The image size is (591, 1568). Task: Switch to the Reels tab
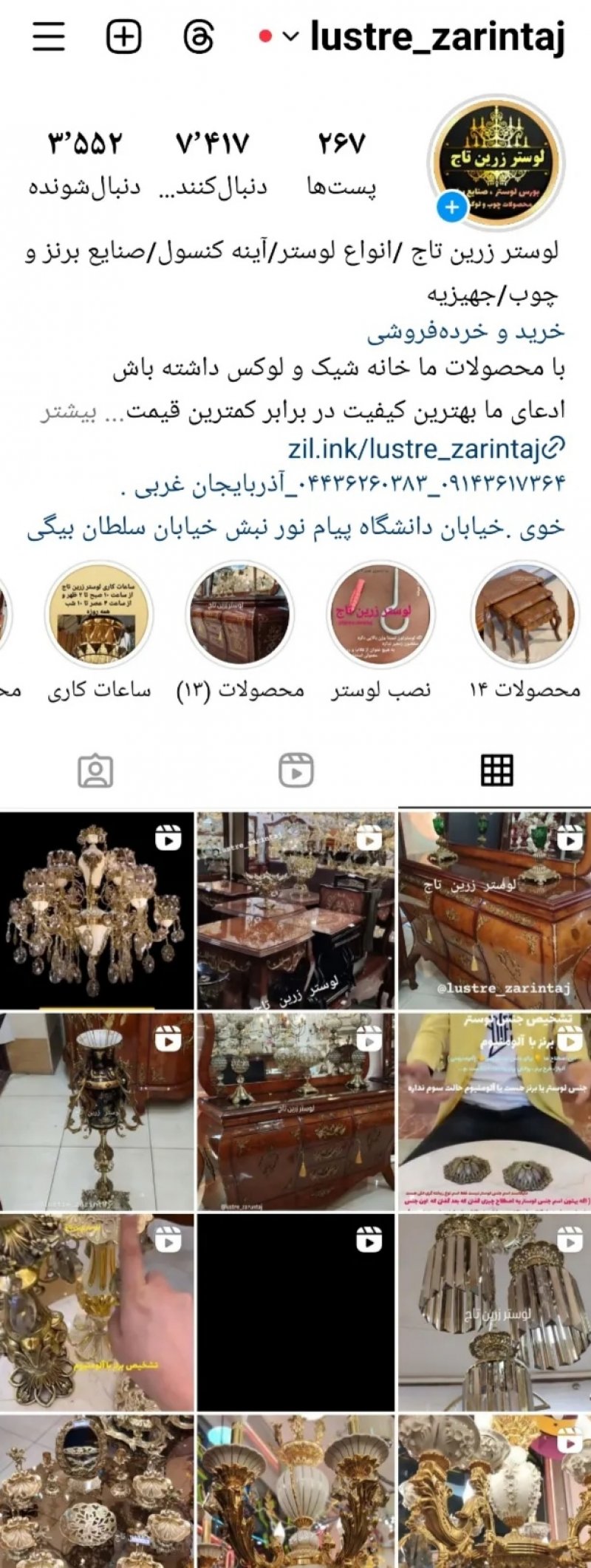(x=295, y=771)
